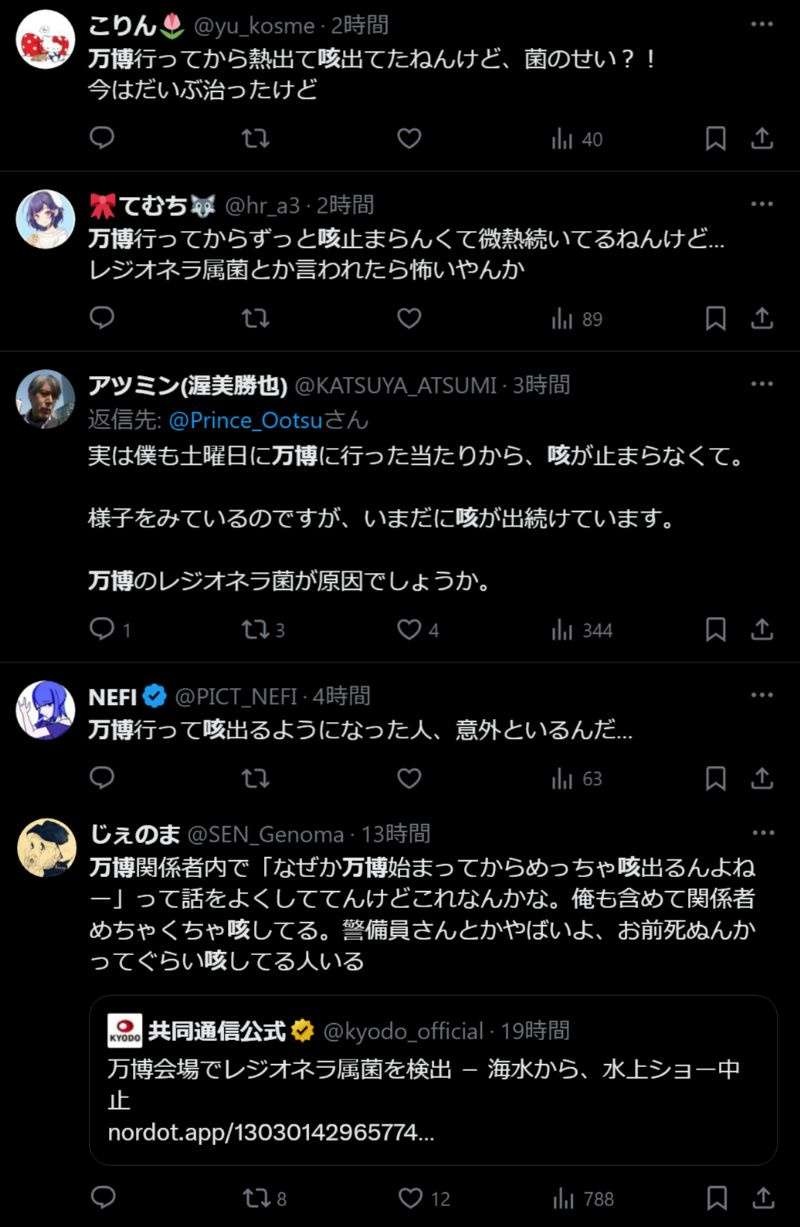Viewport: 800px width, 1227px height.
Task: Open overflow menu on じぇのま's post
Action: 762,832
